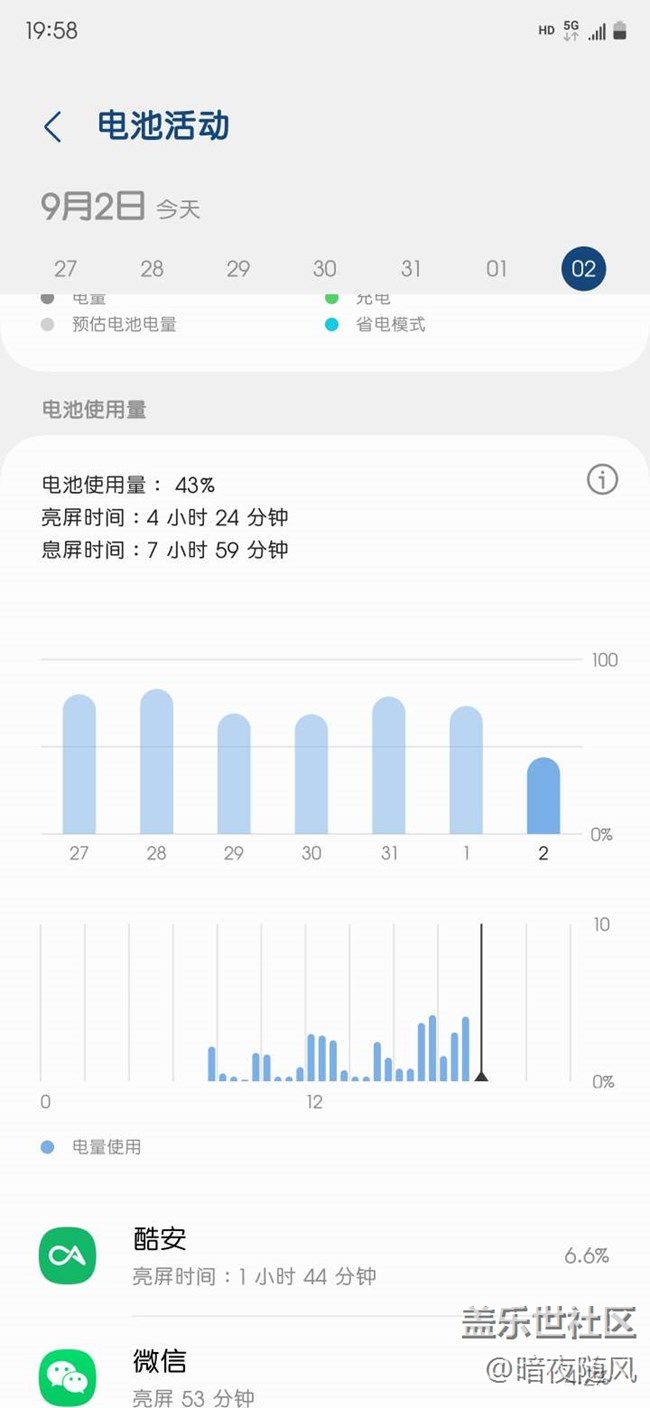Image resolution: width=650 pixels, height=1408 pixels.
Task: Select date 31 in the date strip
Action: click(x=411, y=268)
